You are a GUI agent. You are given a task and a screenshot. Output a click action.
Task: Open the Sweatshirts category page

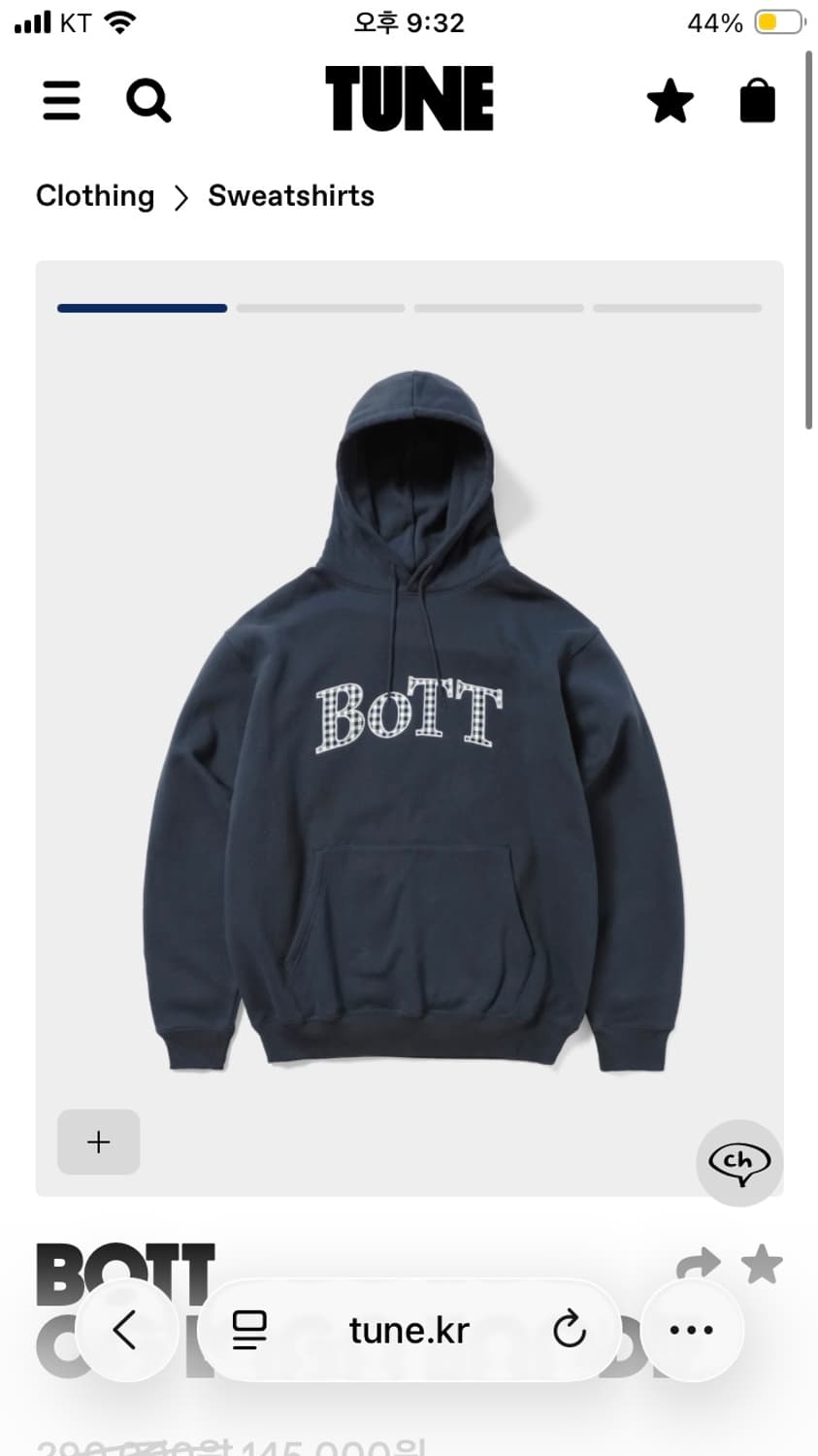[x=289, y=195]
